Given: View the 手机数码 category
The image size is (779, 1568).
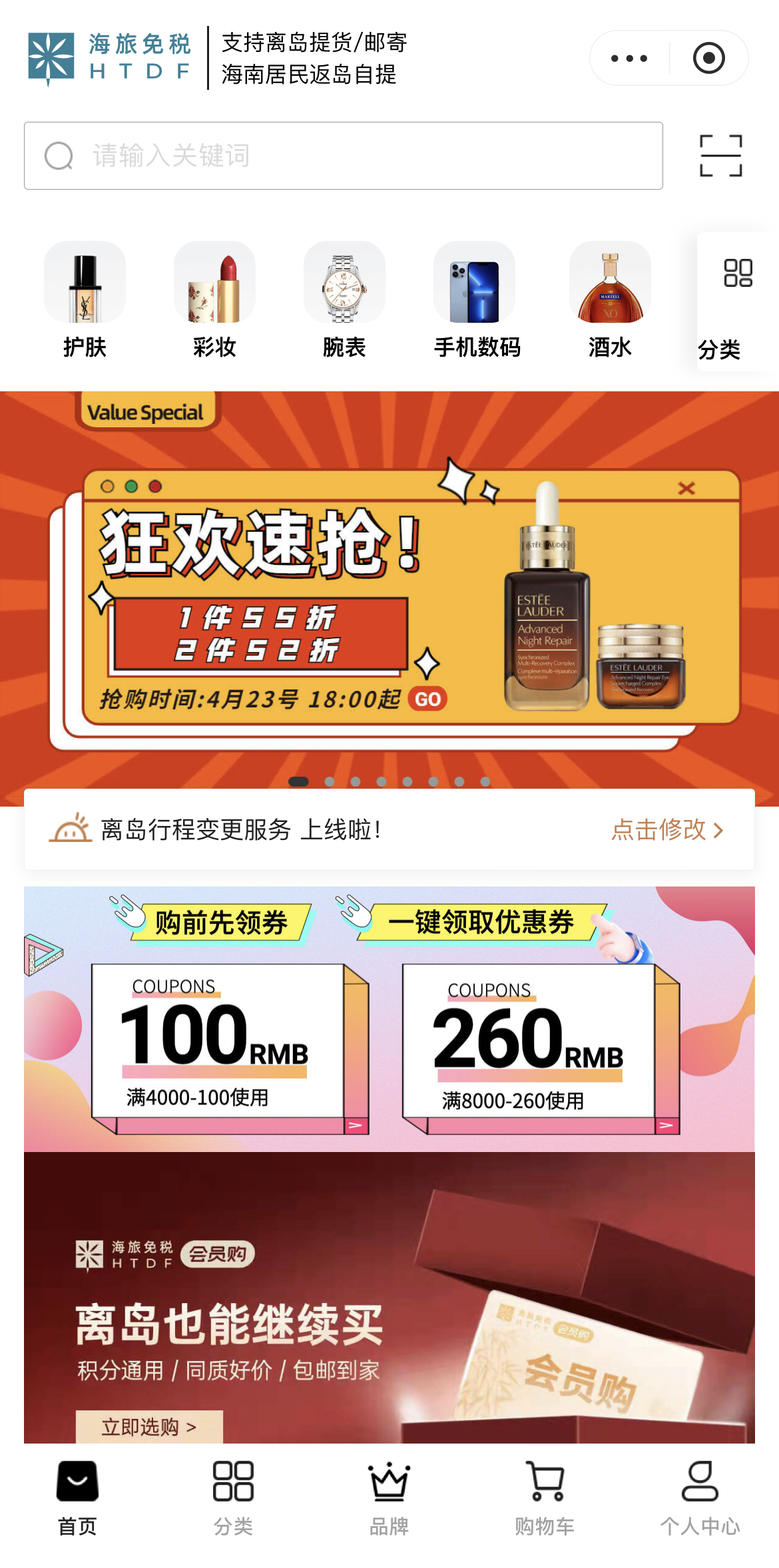Looking at the screenshot, I should coord(476,300).
